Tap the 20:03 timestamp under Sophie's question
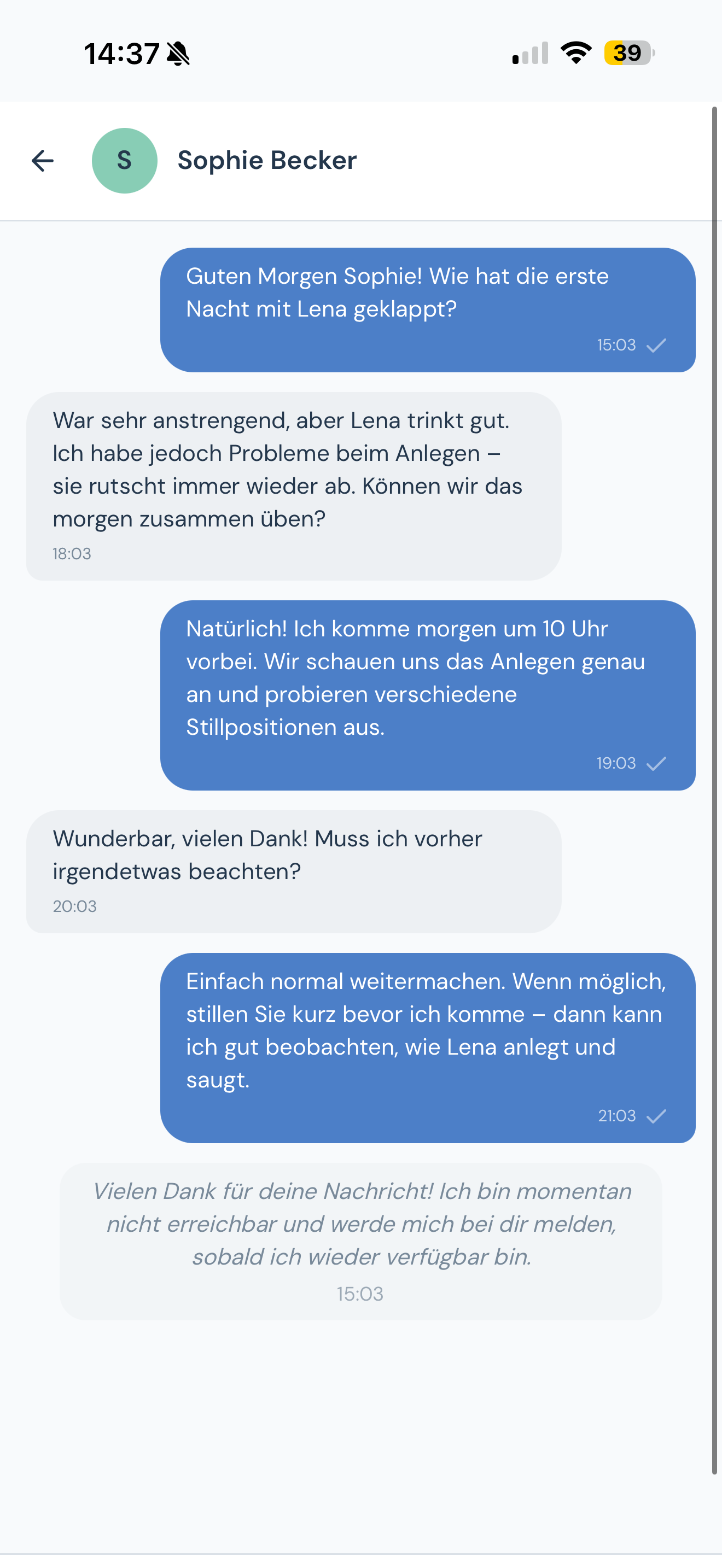Screen dimensions: 722x1568 click(74, 906)
